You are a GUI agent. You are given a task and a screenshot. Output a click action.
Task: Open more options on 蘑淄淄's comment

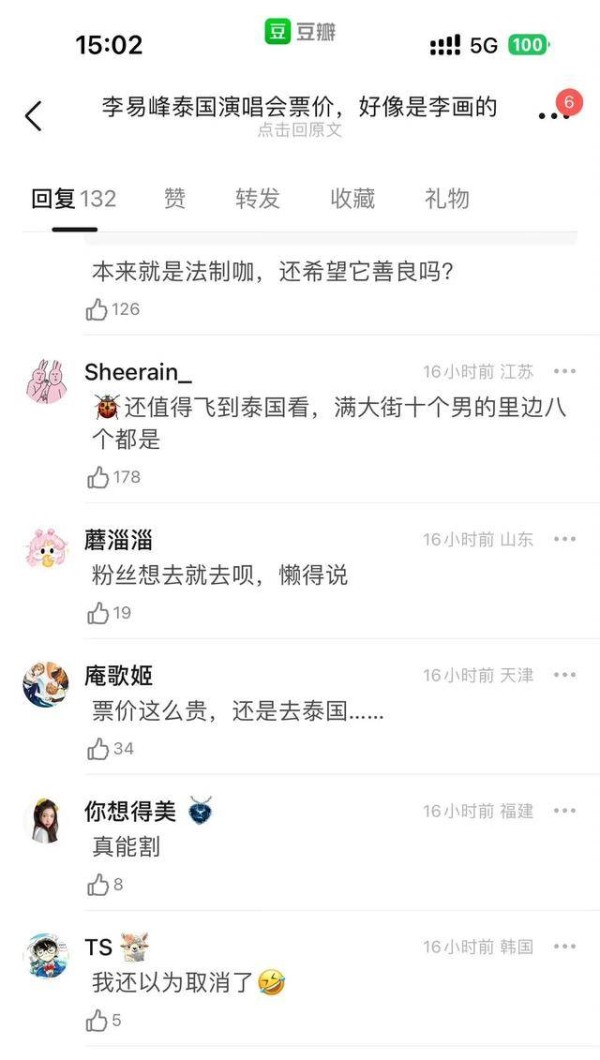coord(565,540)
